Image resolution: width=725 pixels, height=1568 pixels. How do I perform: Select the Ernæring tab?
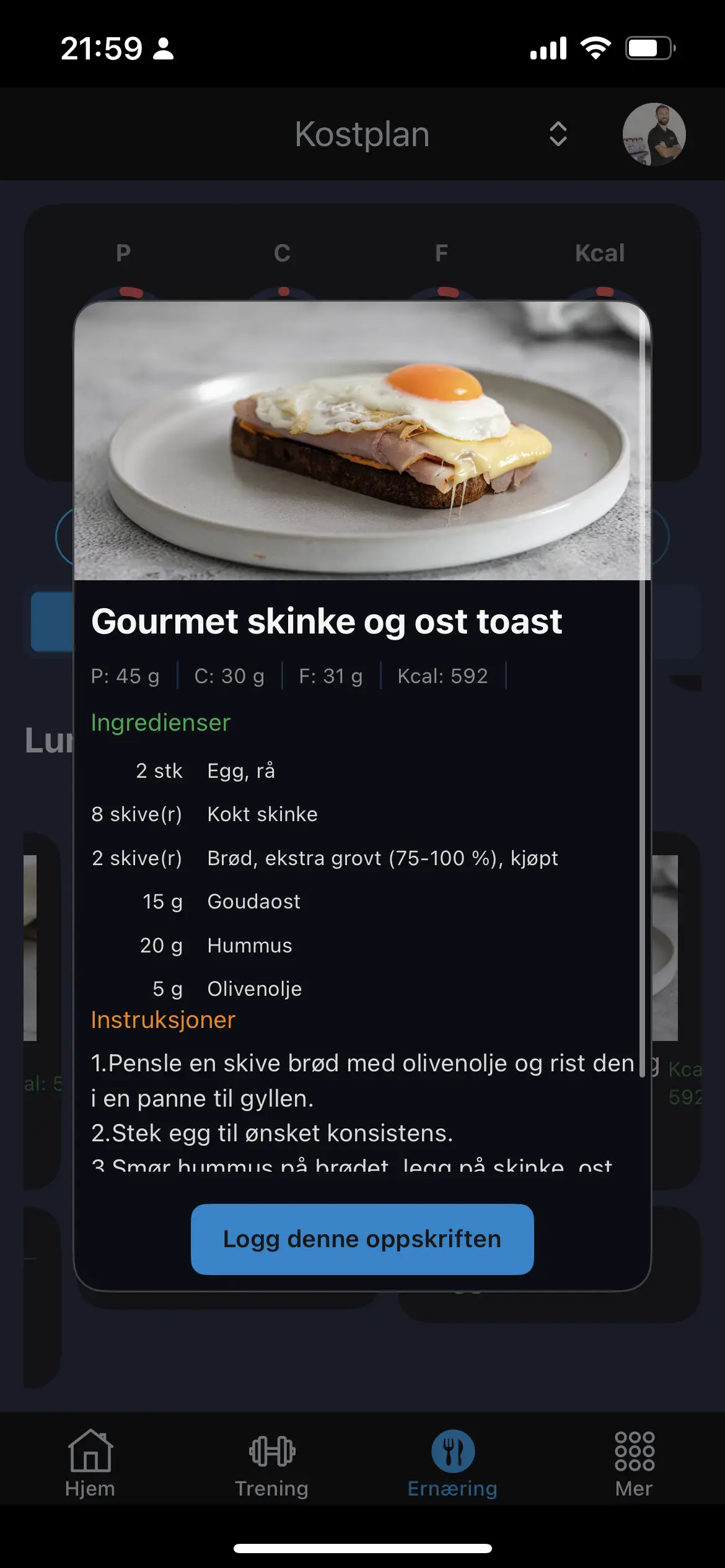tap(452, 1463)
